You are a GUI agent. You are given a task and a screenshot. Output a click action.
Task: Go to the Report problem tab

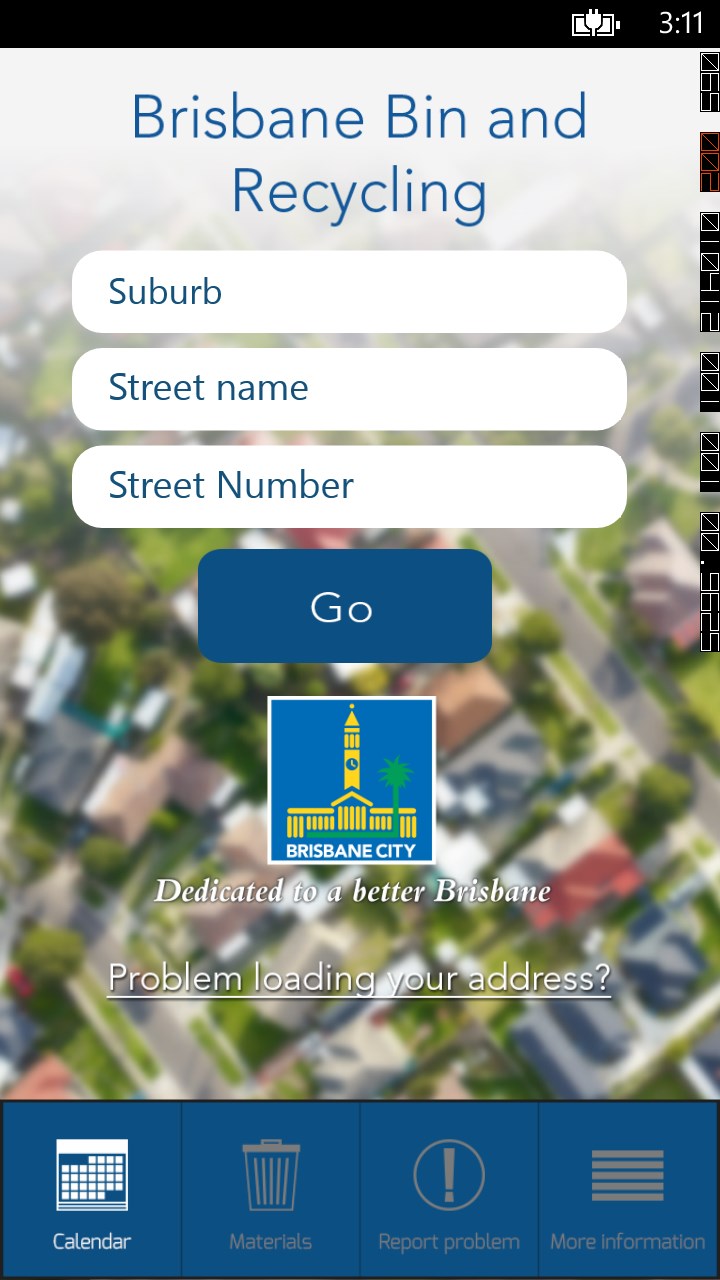(x=449, y=1190)
